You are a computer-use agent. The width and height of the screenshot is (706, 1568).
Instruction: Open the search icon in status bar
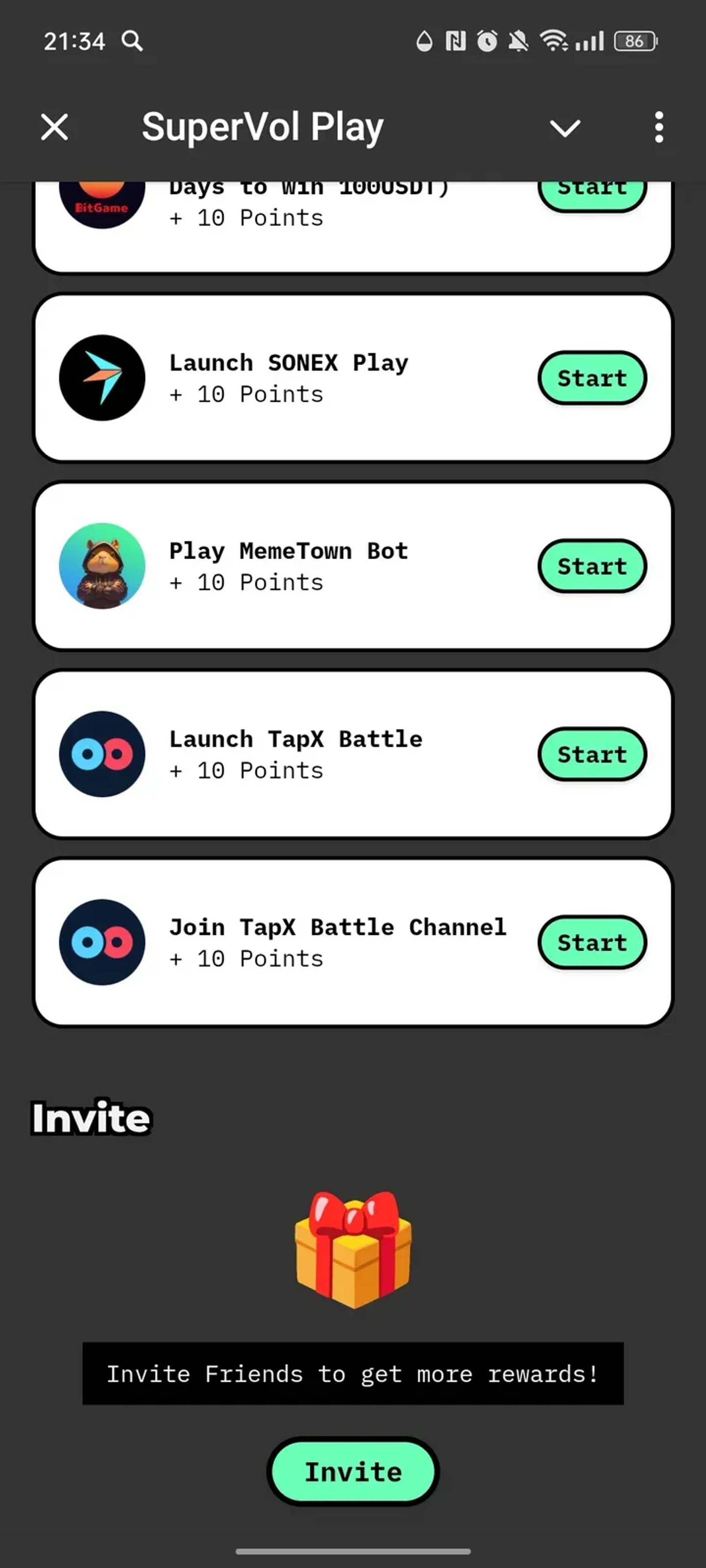pyautogui.click(x=132, y=41)
